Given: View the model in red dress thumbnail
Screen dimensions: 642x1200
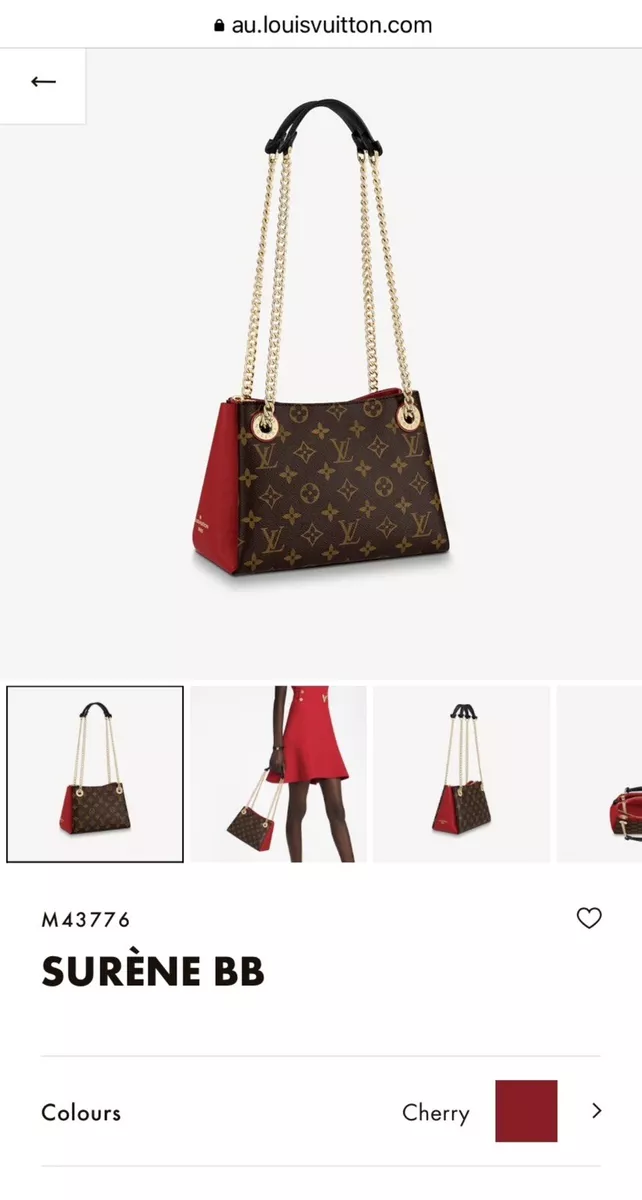Looking at the screenshot, I should coord(279,774).
